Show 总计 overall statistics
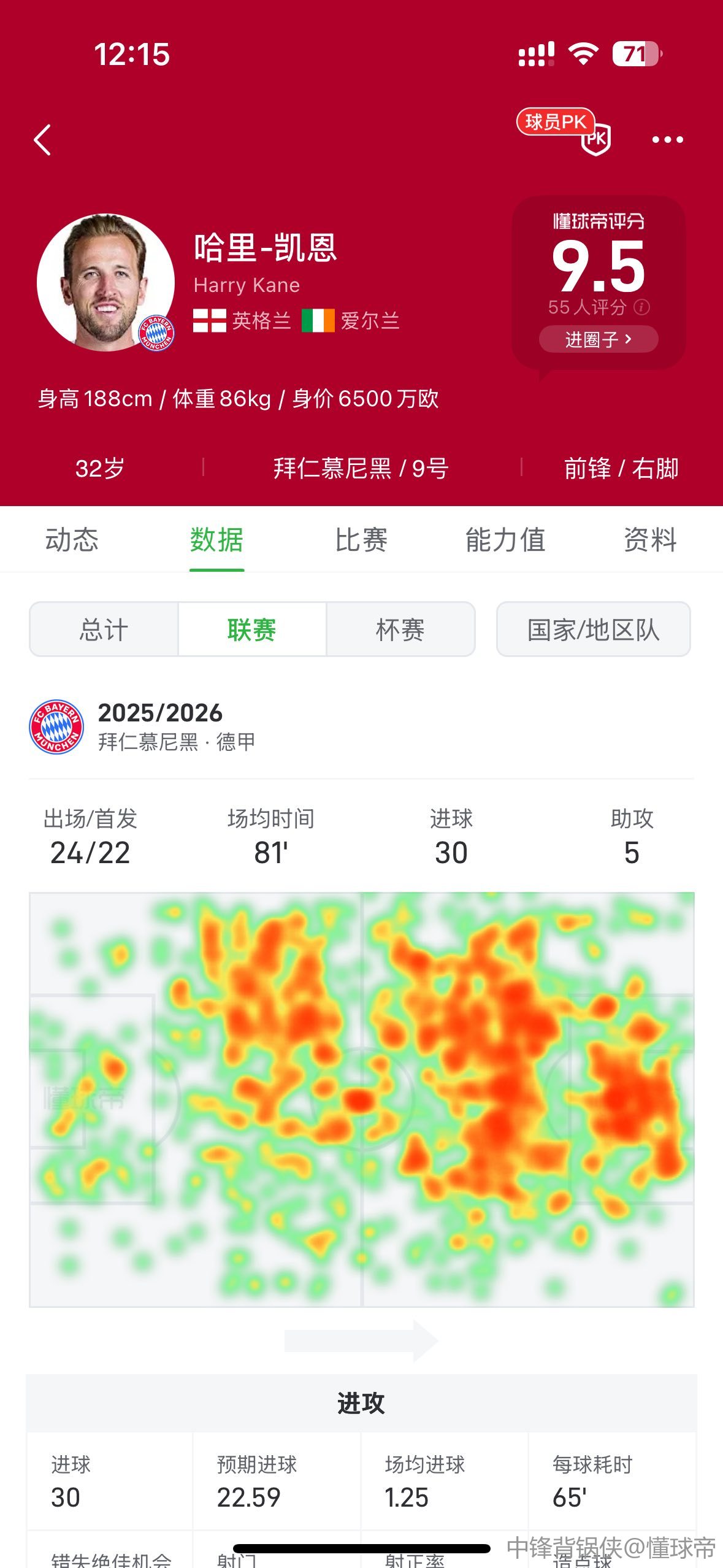Image resolution: width=723 pixels, height=1568 pixels. (x=104, y=629)
